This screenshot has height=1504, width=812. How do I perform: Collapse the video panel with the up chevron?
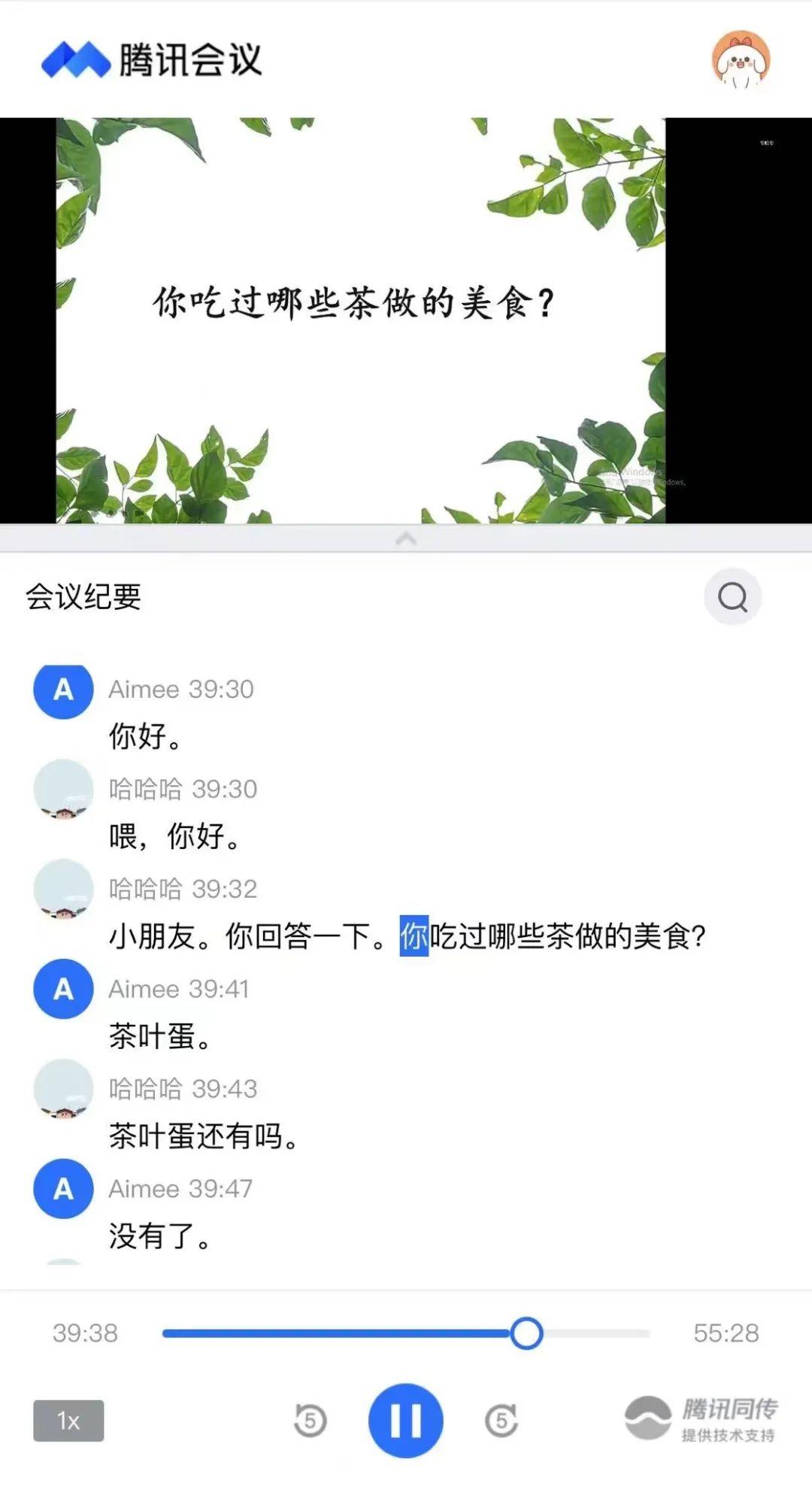tap(406, 538)
